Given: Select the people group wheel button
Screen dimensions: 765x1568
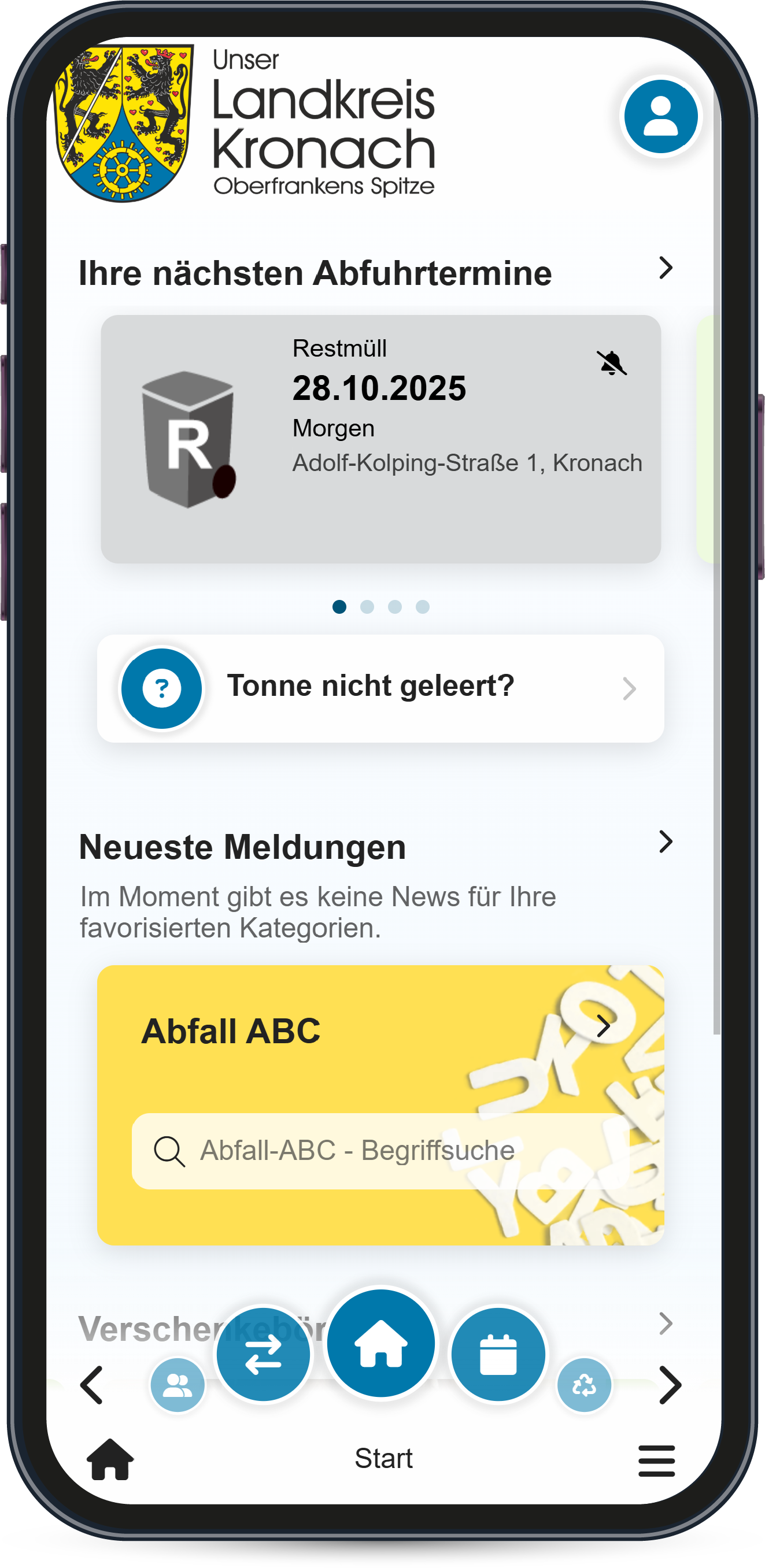Looking at the screenshot, I should coord(178,1385).
